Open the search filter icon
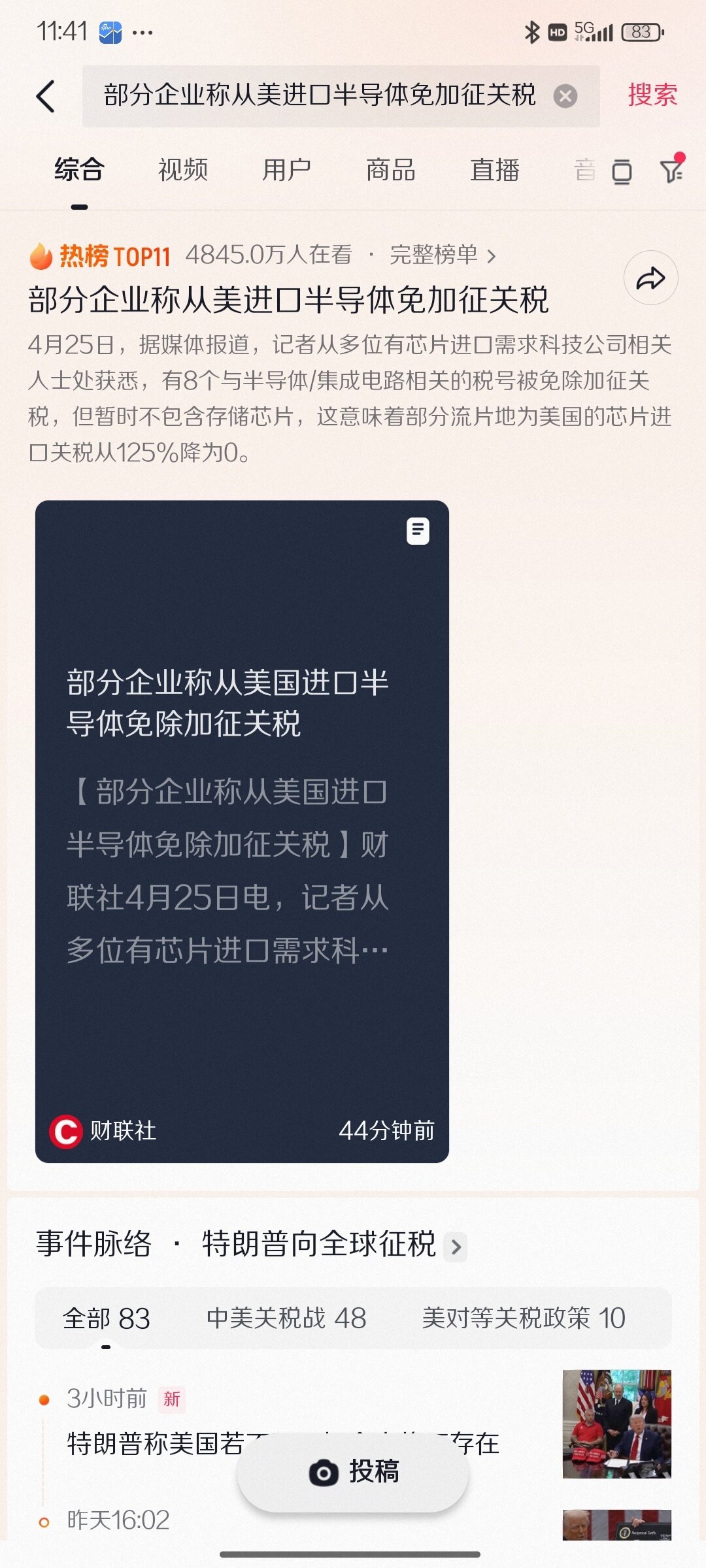 671,171
